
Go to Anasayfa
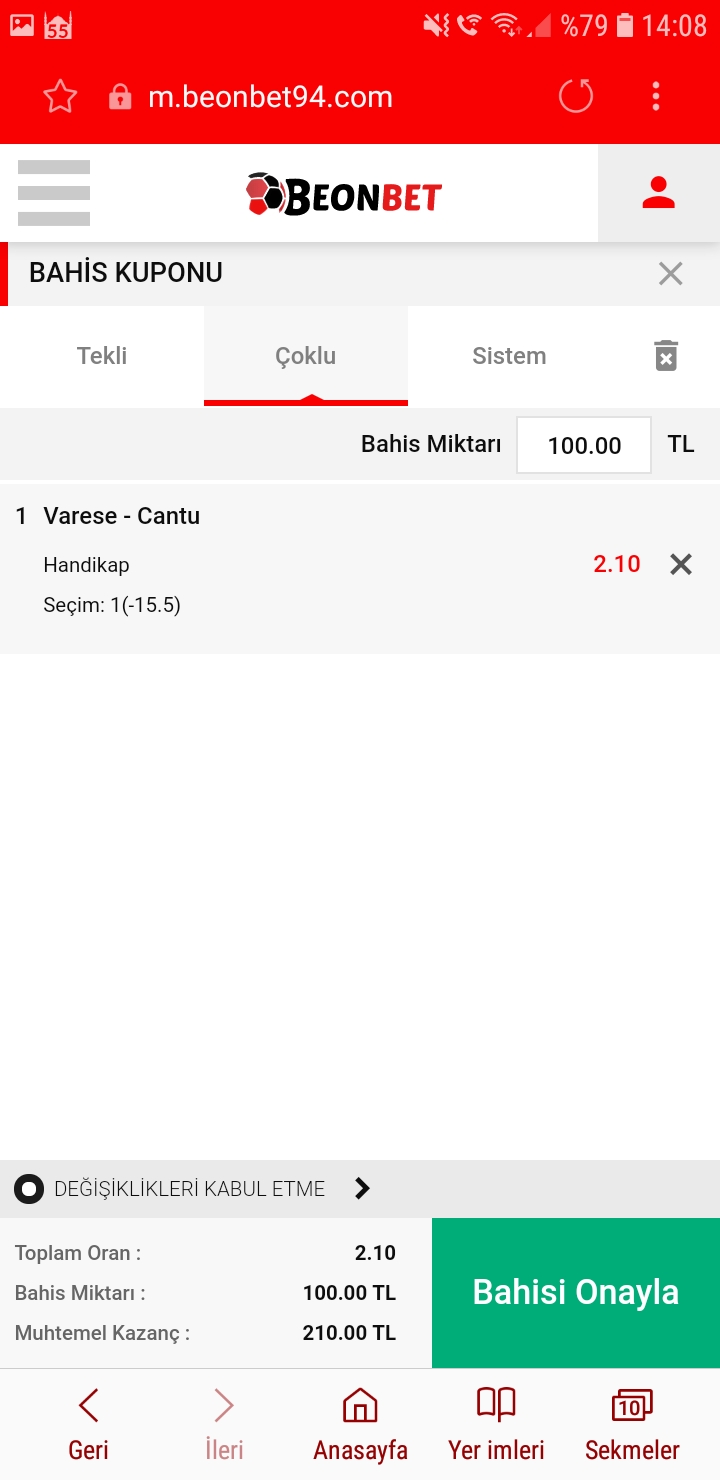point(360,1424)
